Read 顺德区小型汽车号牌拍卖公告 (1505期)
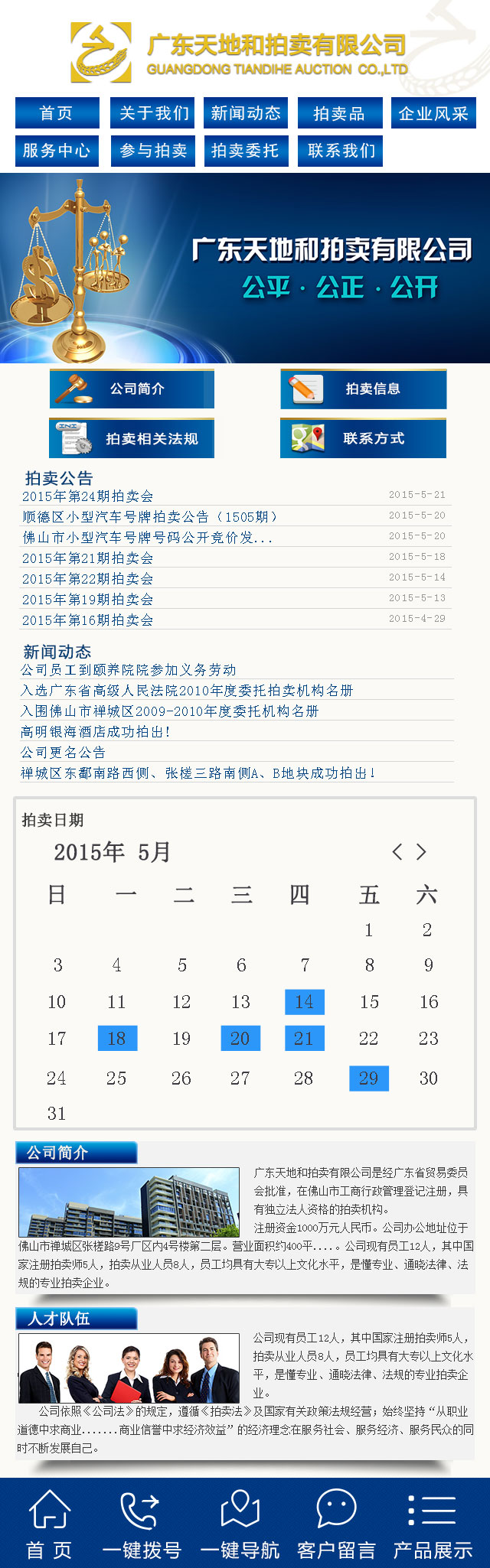 (x=150, y=517)
